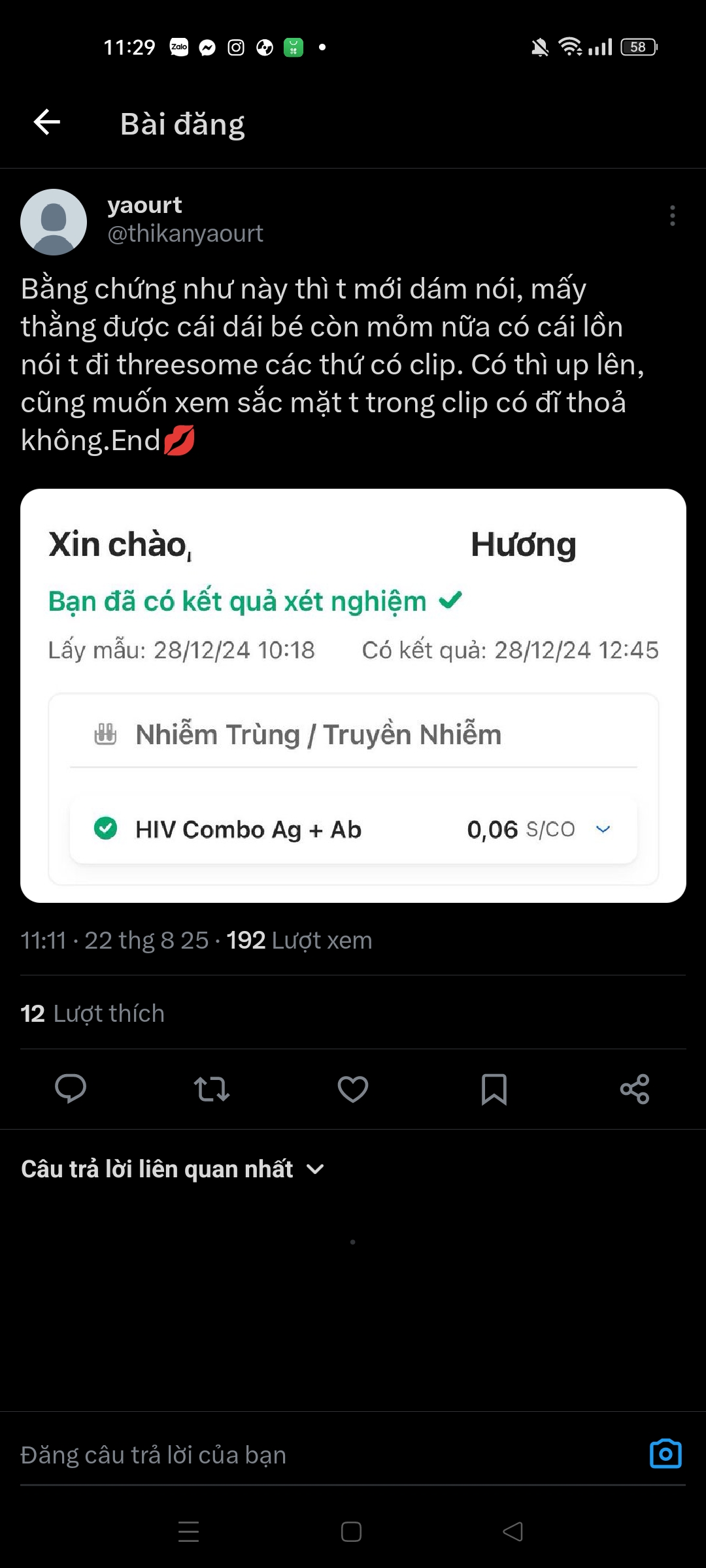Screen dimensions: 706x1568
Task: View the 12 Lượt thích list
Action: coord(93,1013)
